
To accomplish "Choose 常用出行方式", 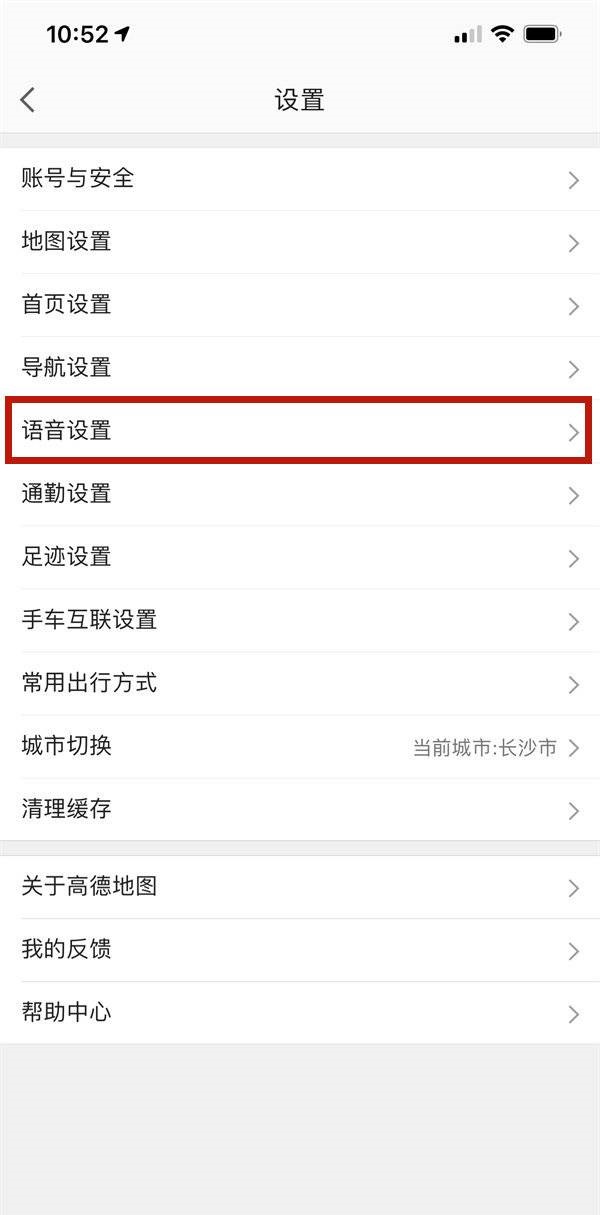I will pos(300,683).
